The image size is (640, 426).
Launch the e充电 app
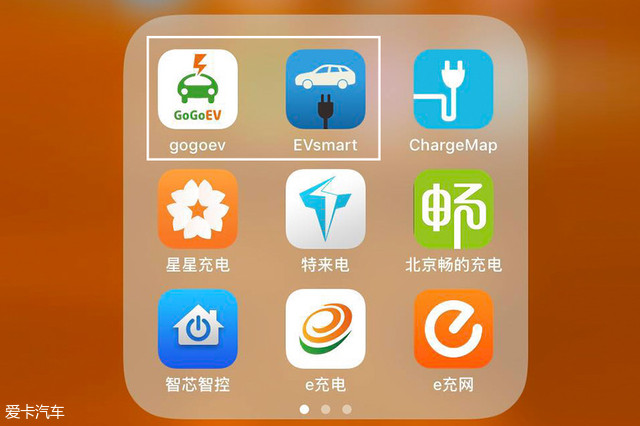click(325, 329)
